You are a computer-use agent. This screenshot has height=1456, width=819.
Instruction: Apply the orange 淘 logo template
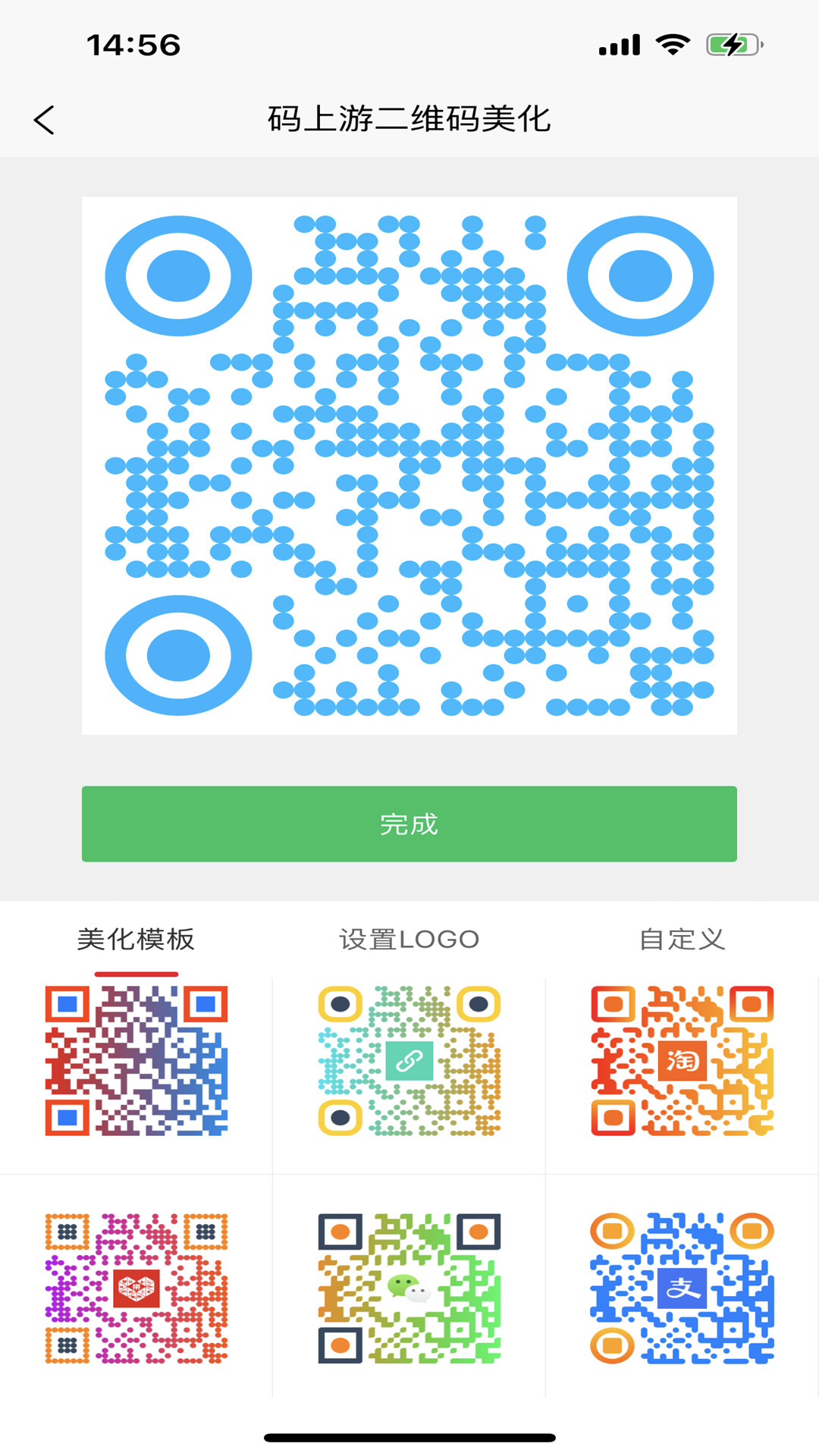click(682, 1060)
